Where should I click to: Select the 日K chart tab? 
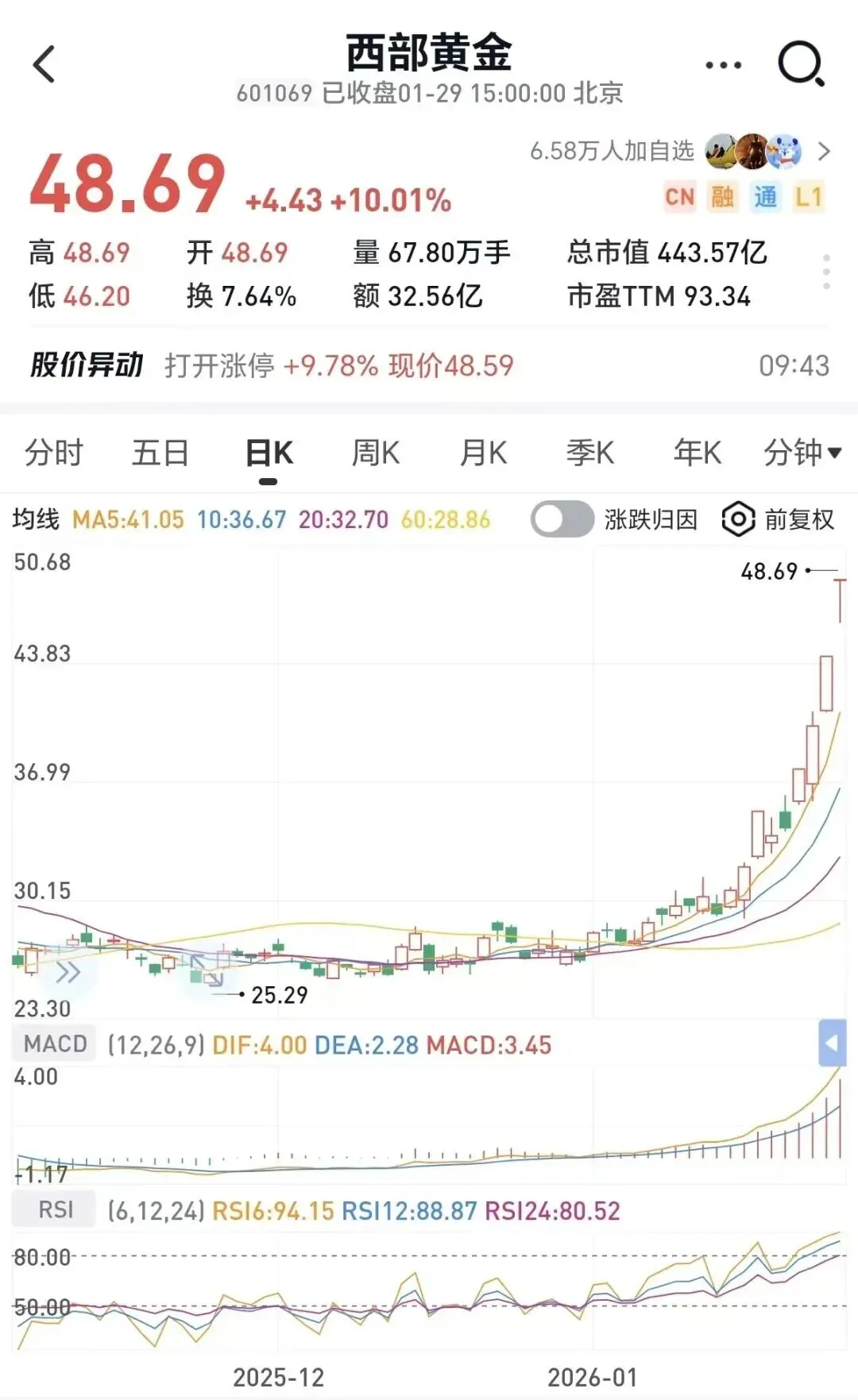[269, 453]
